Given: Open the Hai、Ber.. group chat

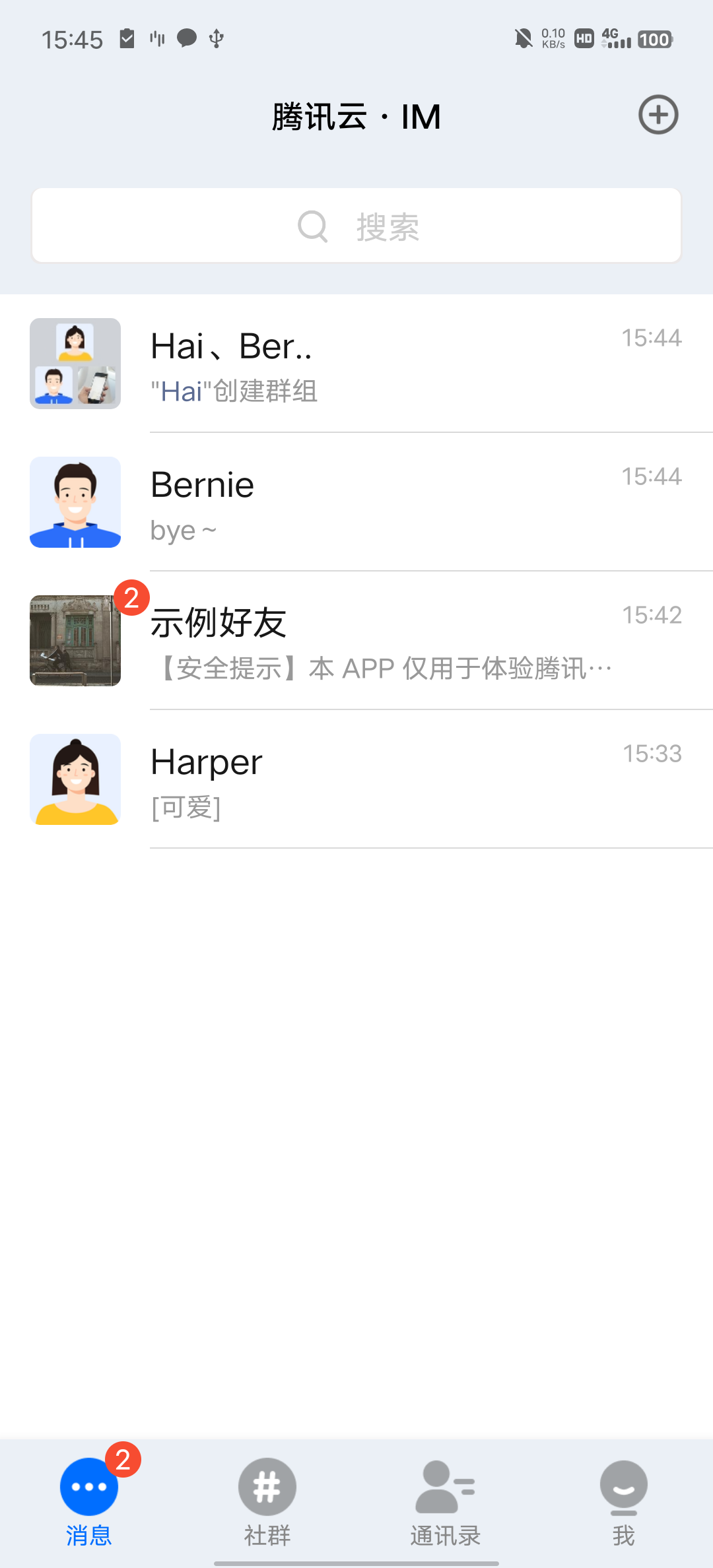Looking at the screenshot, I should click(356, 364).
